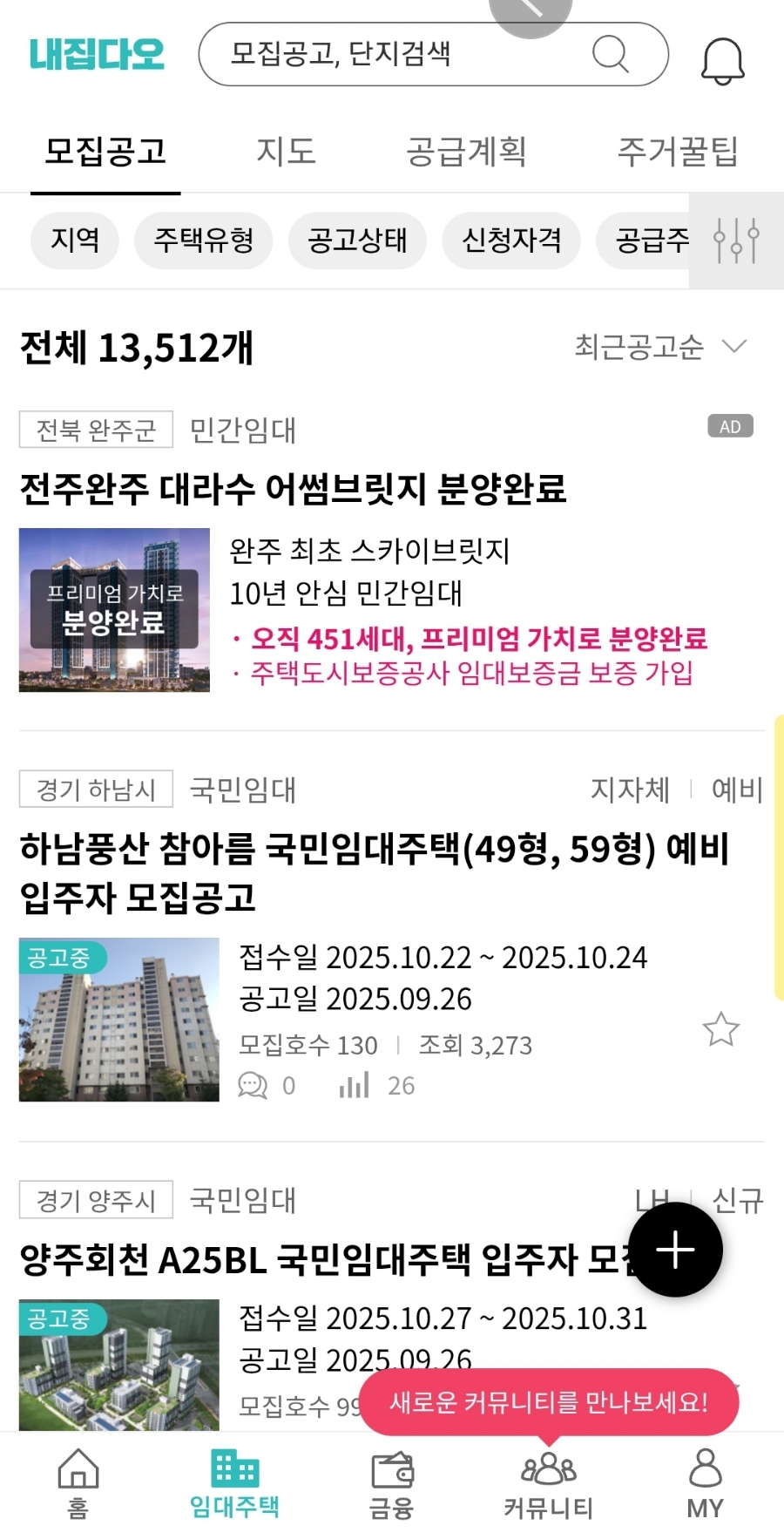Tap the black plus floating button
This screenshot has width=784, height=1539.
point(675,1251)
